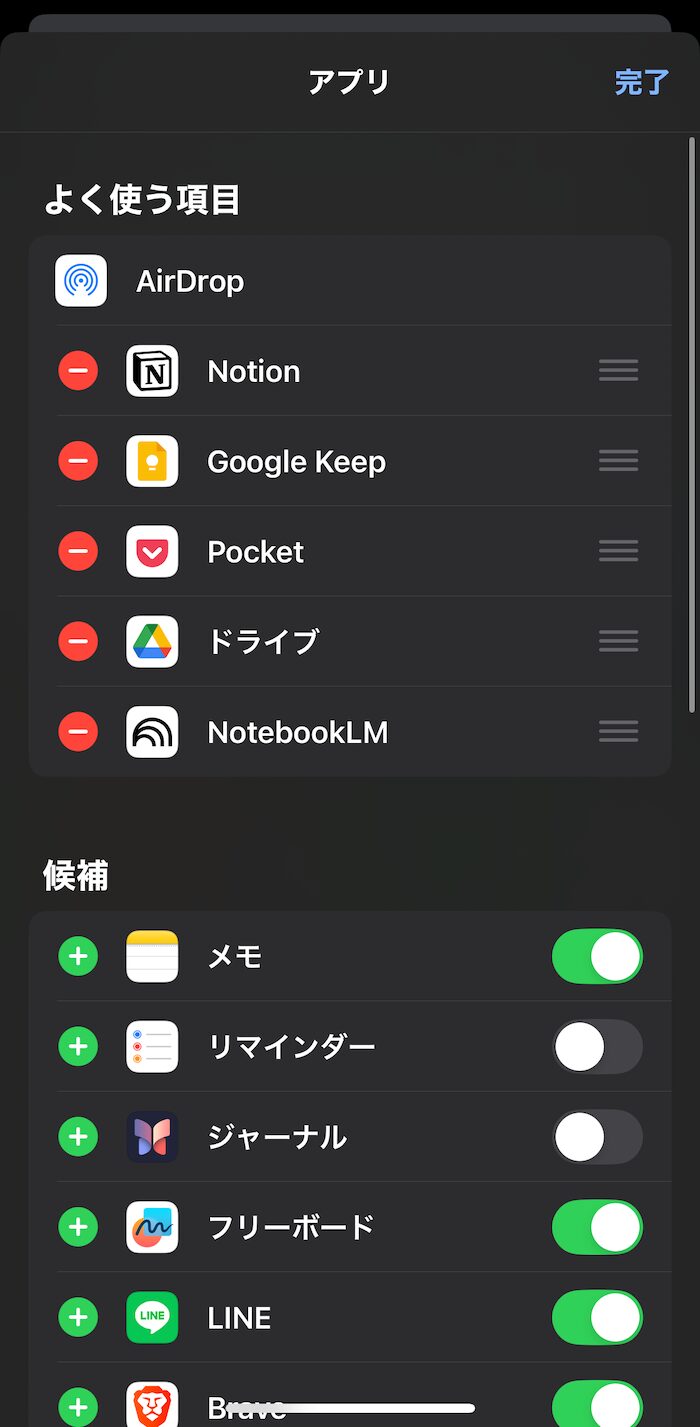Tap 完了 to finish editing
This screenshot has height=1427, width=700.
[641, 82]
